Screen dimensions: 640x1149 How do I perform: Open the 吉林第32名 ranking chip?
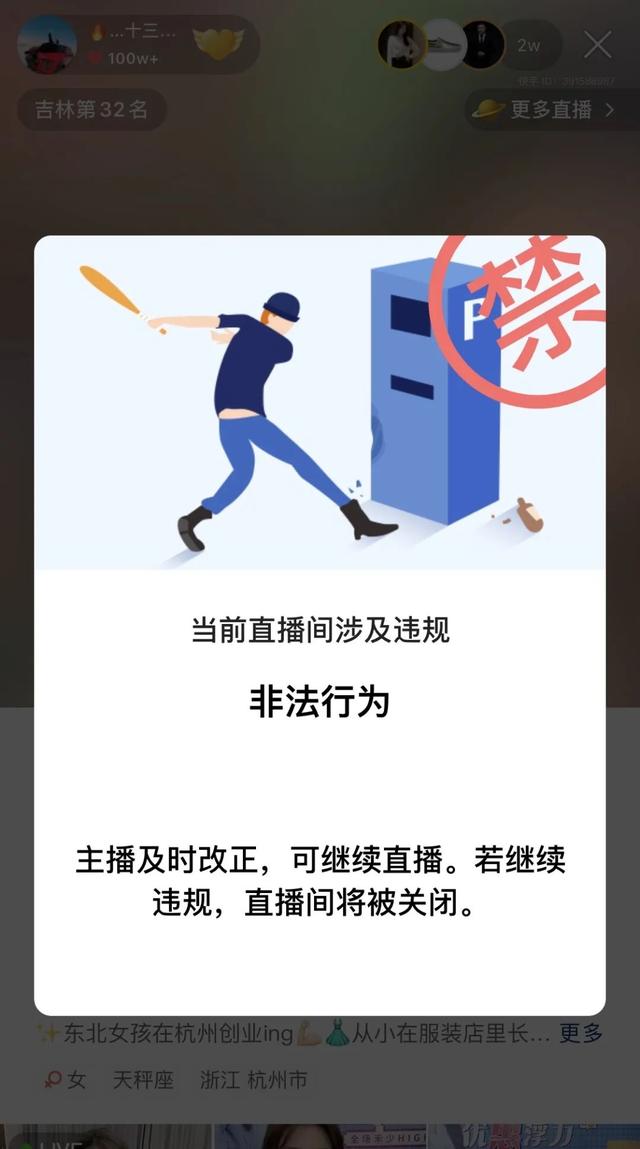92,110
